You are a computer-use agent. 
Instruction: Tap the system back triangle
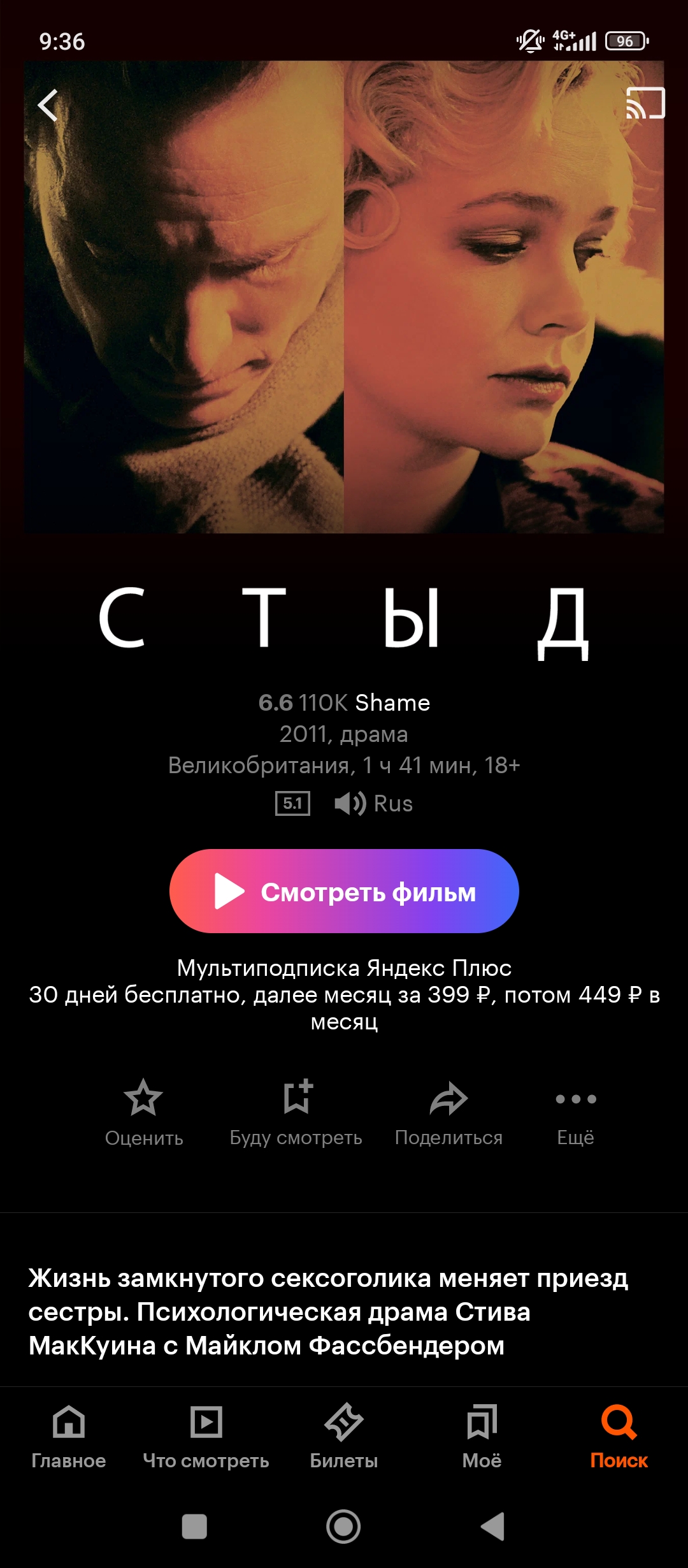[493, 1527]
